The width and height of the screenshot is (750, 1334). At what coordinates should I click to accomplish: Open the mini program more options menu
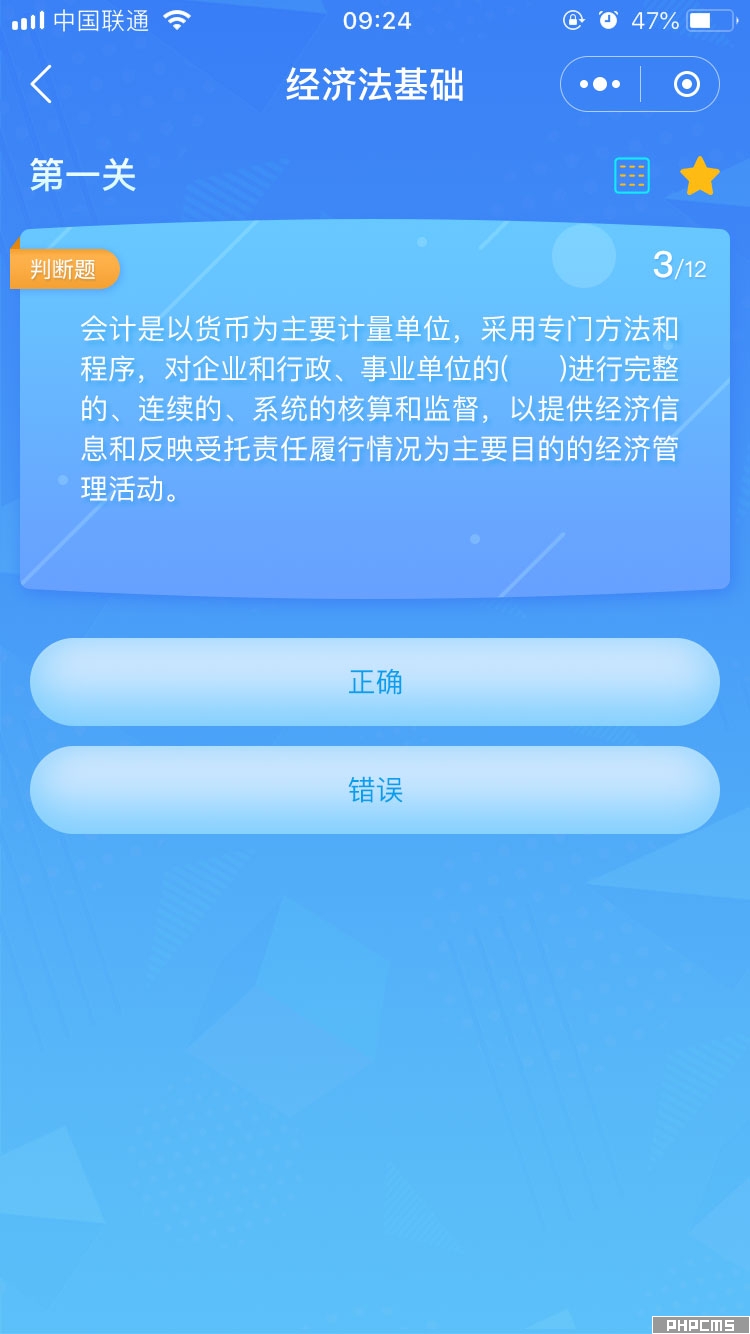600,85
